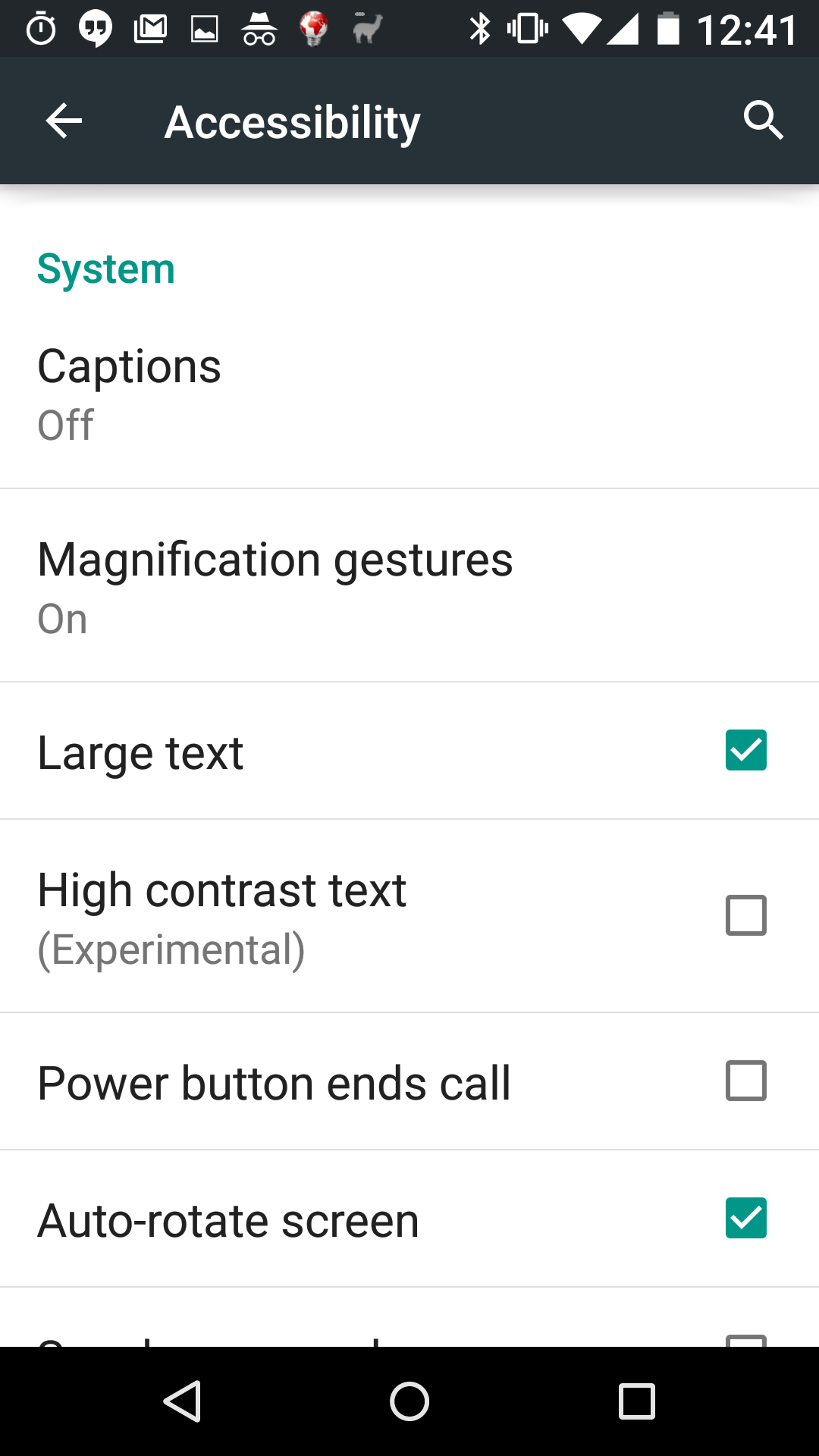This screenshot has height=1456, width=819.
Task: Disable Auto-rotate screen checkbox
Action: coord(745,1218)
